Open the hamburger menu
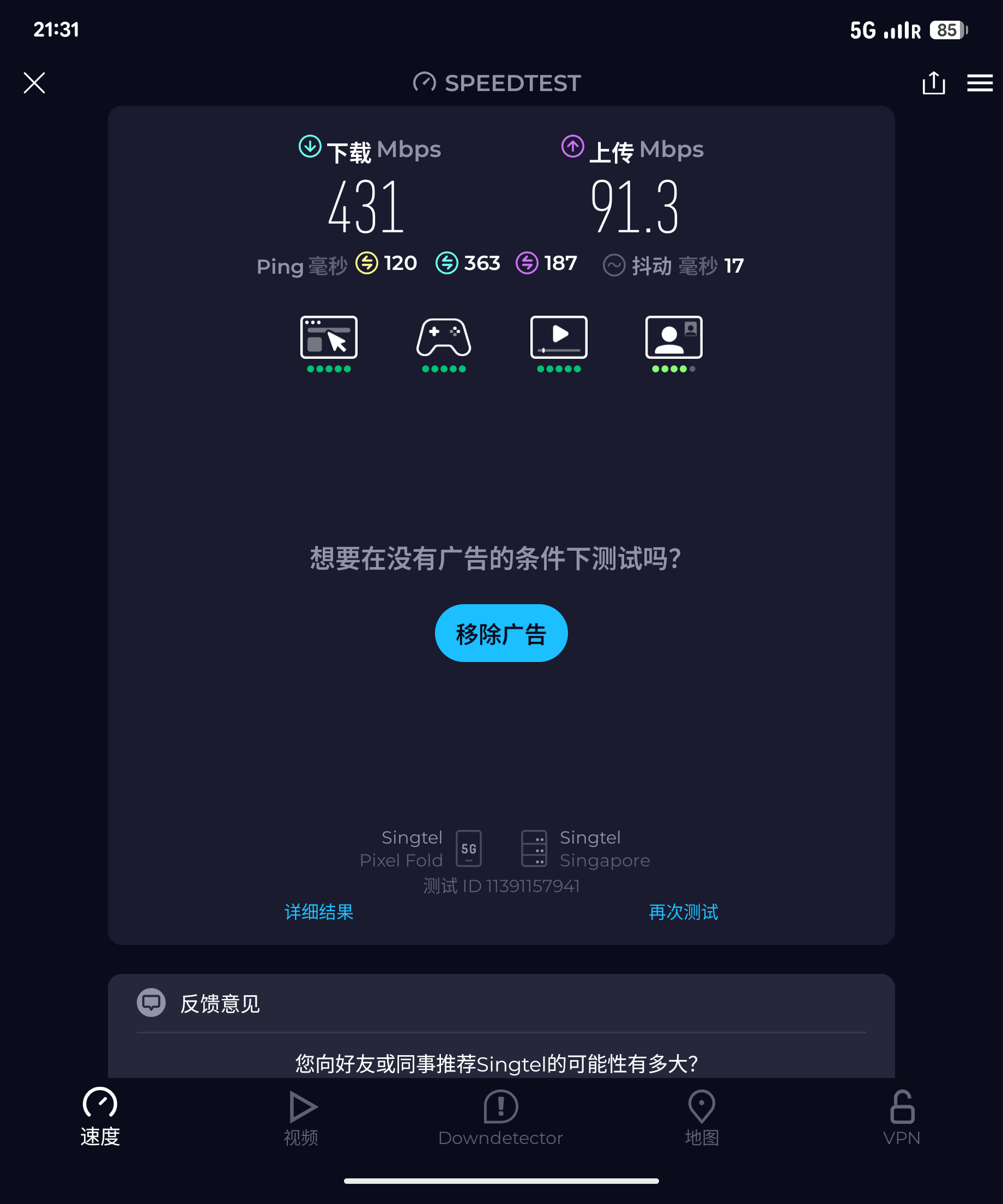This screenshot has height=1204, width=1003. coord(980,83)
